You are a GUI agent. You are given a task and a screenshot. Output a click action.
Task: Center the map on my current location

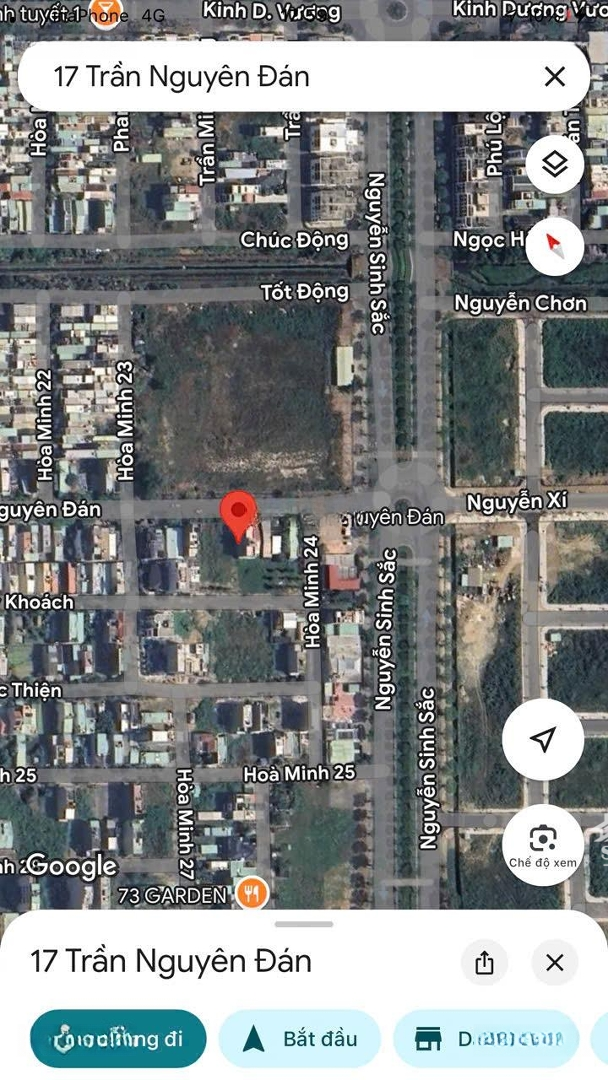tap(542, 740)
